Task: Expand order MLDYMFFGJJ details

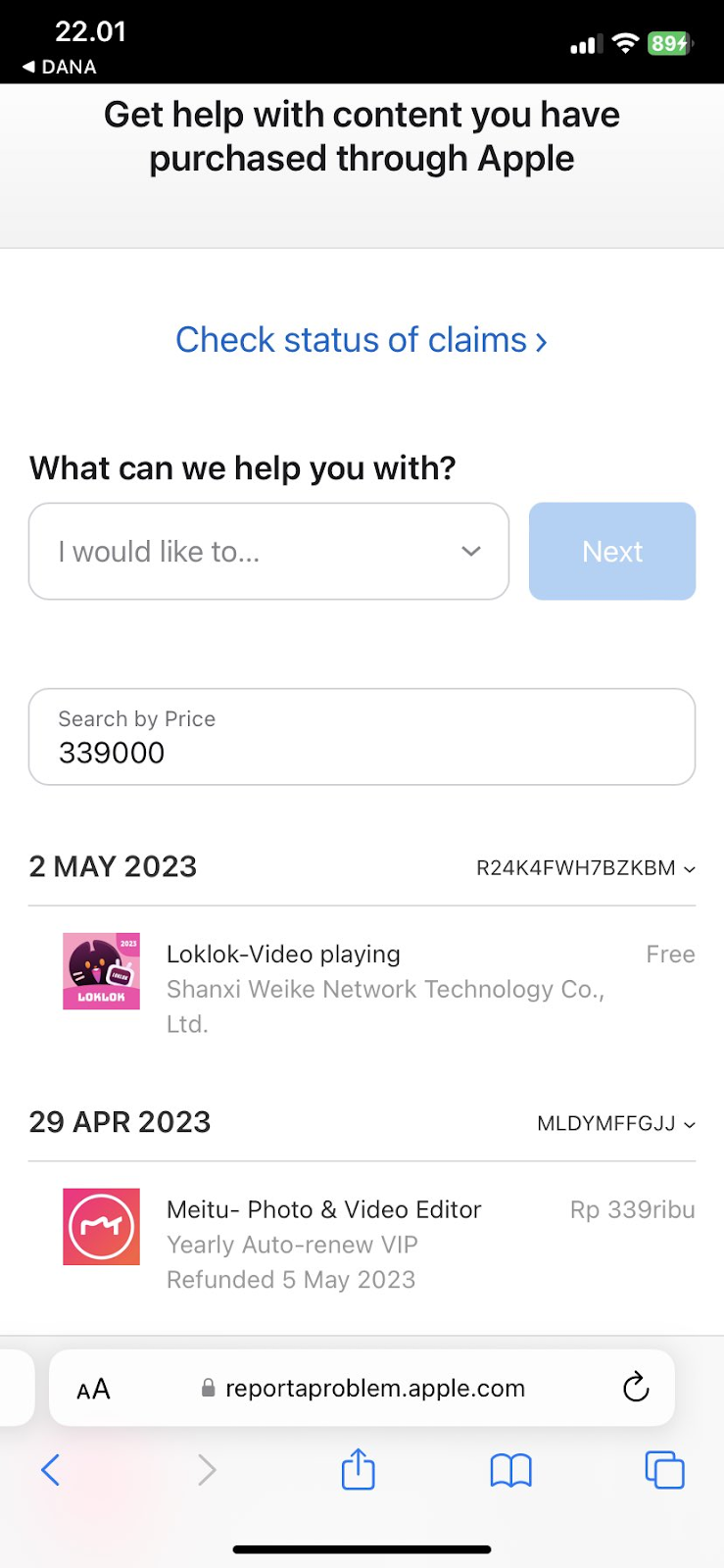Action: (x=615, y=1124)
